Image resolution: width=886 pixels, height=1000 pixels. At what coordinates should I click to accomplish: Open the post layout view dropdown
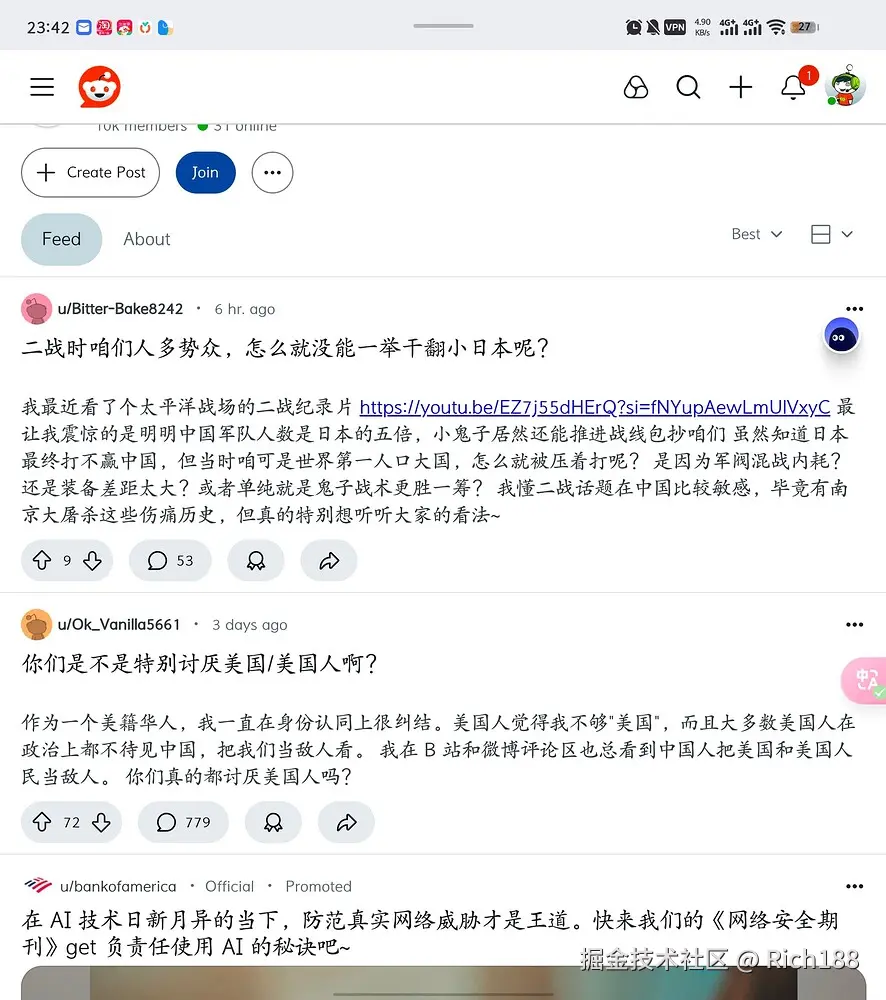coord(831,234)
